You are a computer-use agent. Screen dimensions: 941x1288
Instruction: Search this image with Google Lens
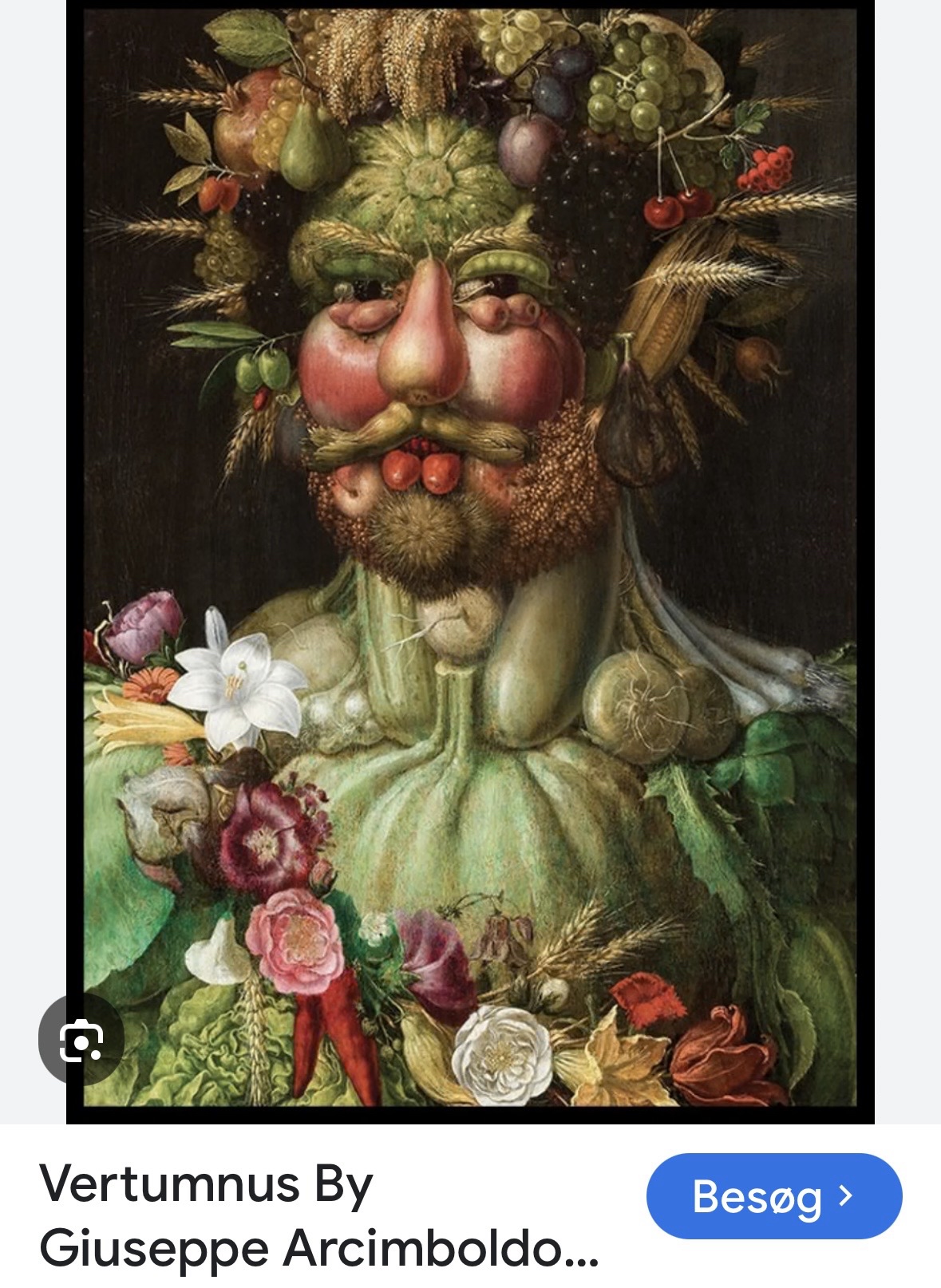(81, 1039)
